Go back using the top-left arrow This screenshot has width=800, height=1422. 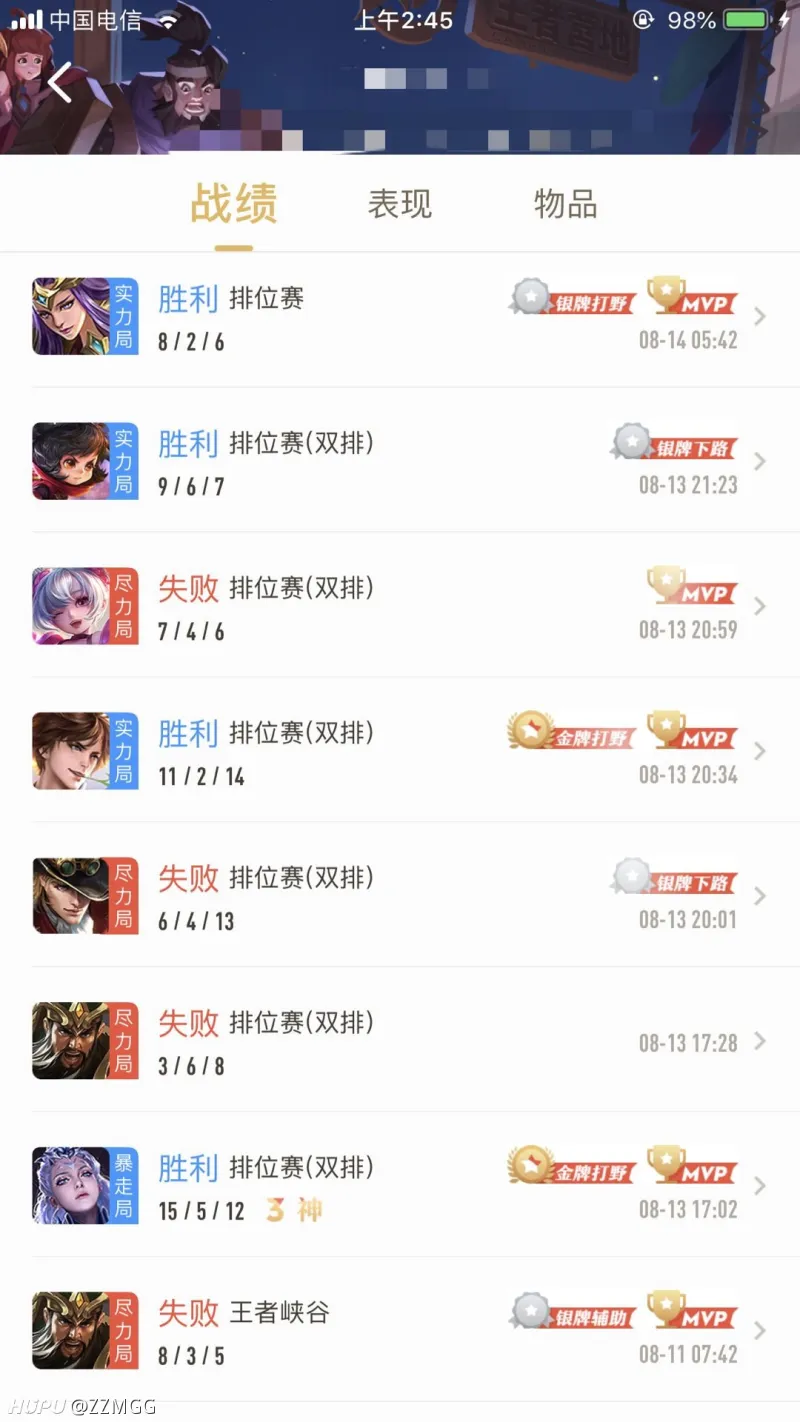pos(60,82)
